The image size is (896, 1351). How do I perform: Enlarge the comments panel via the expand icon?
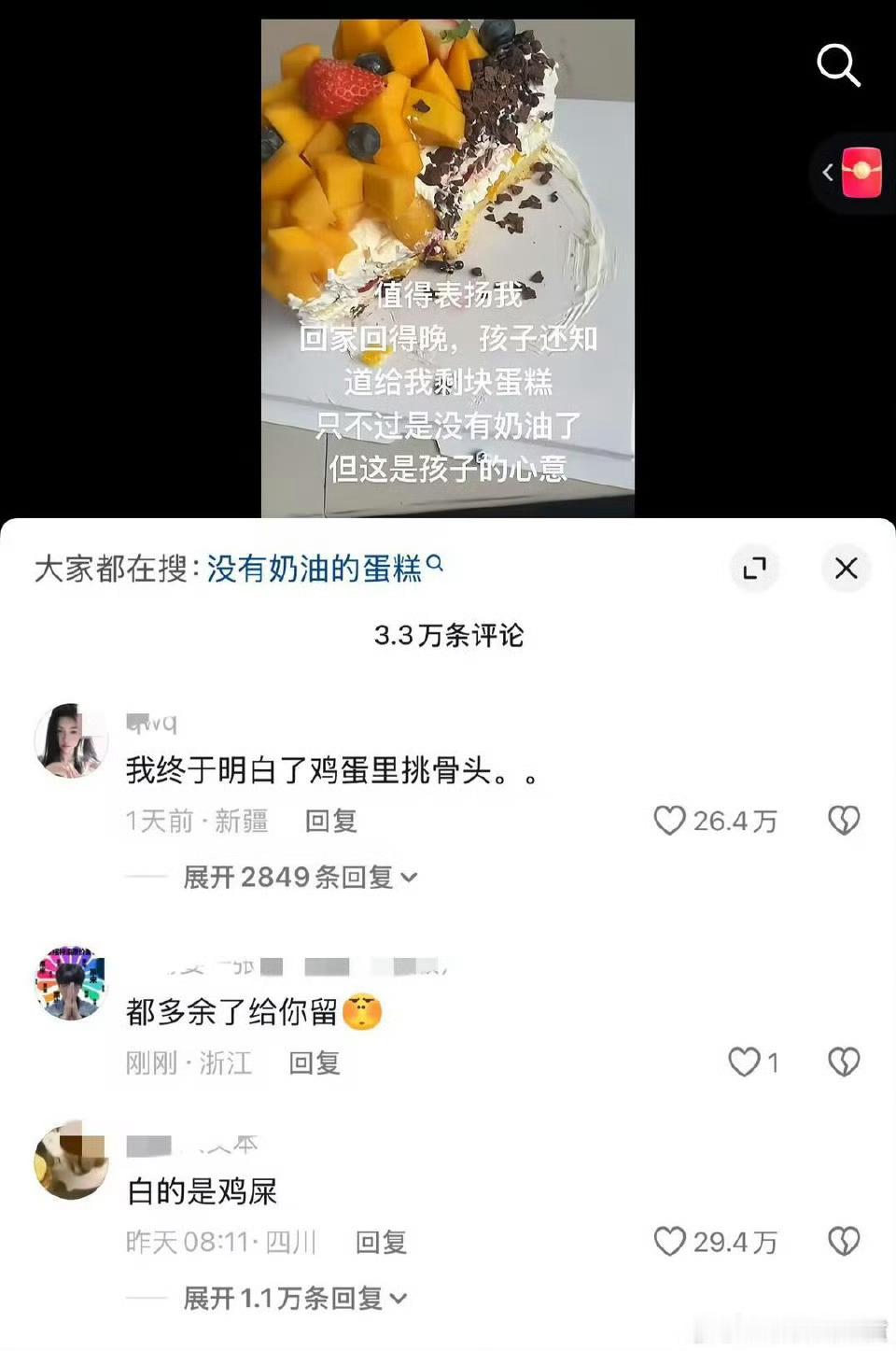point(756,568)
